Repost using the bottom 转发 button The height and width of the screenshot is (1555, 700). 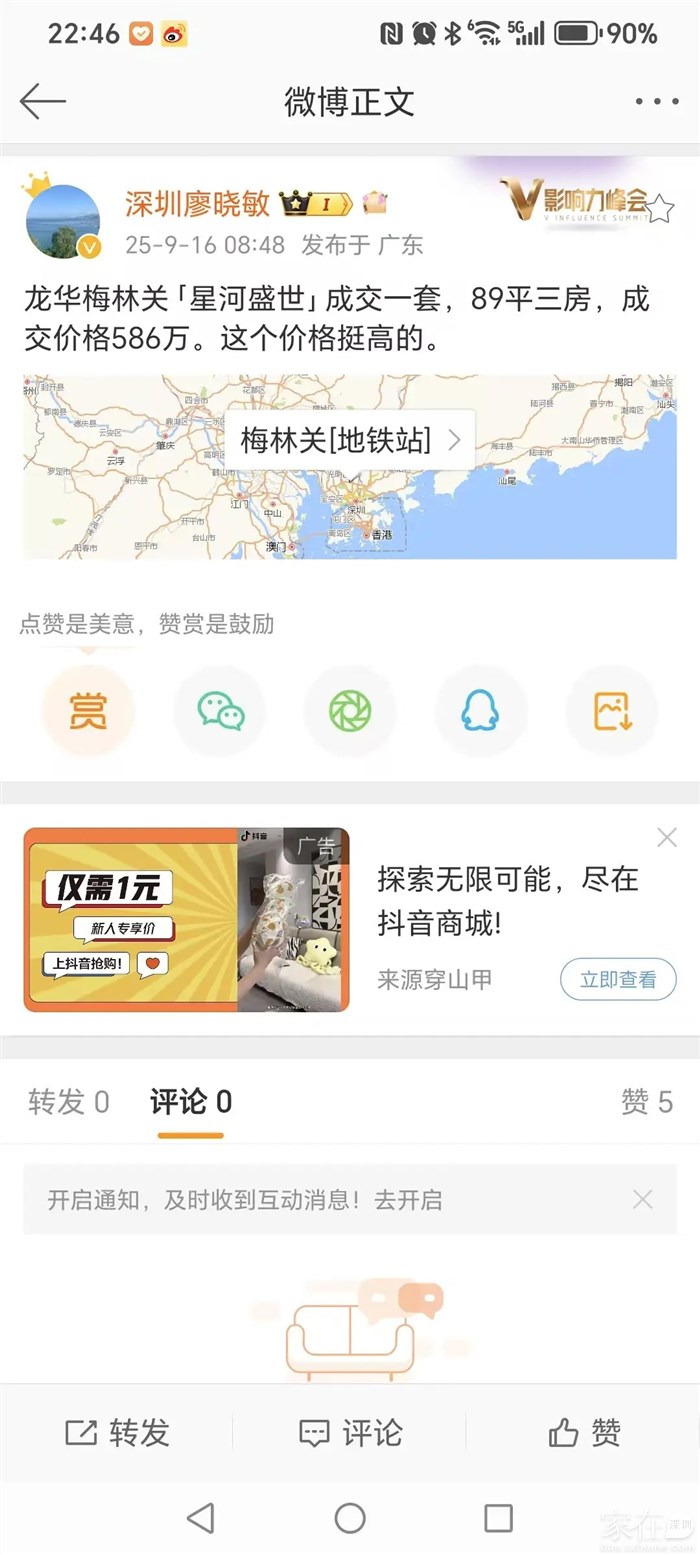117,1433
